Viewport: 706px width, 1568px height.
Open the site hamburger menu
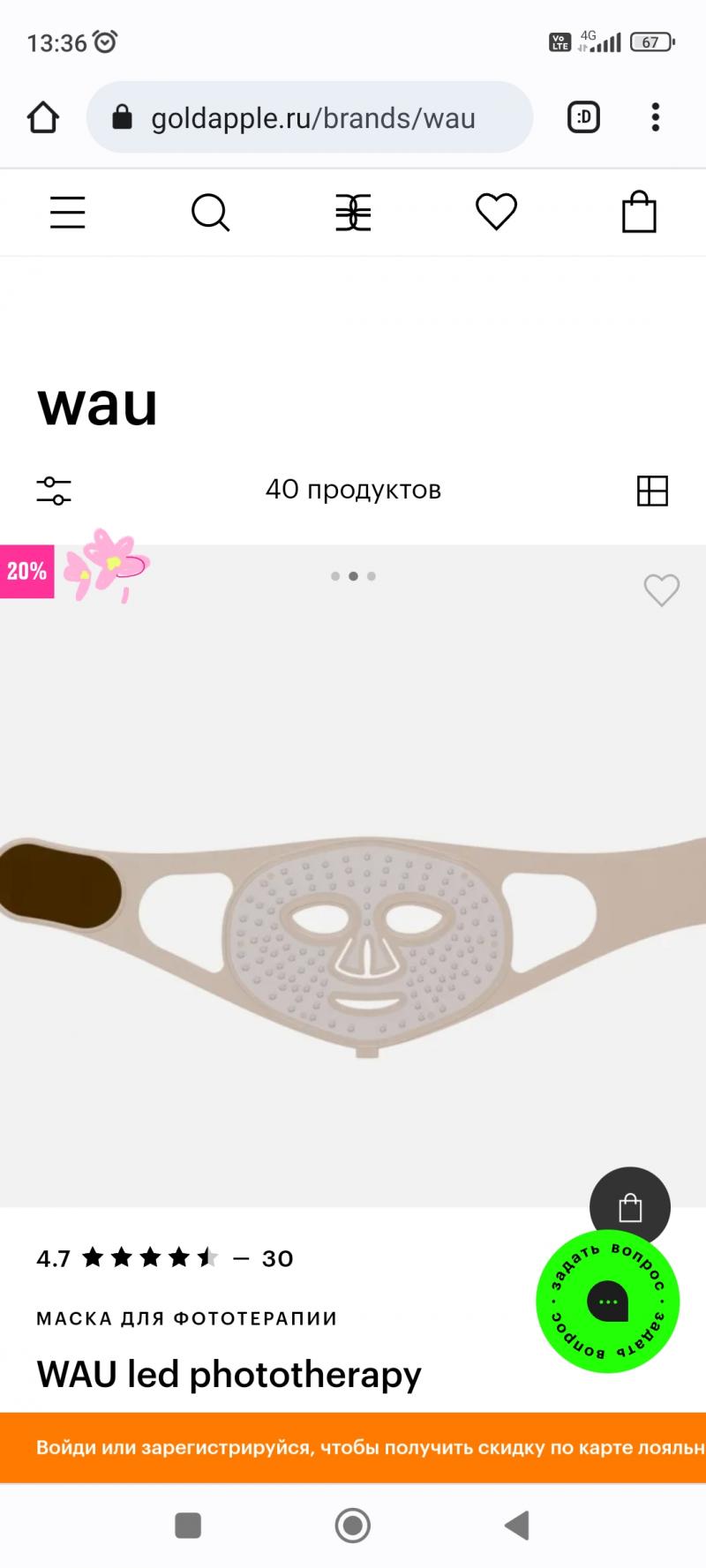pyautogui.click(x=68, y=213)
